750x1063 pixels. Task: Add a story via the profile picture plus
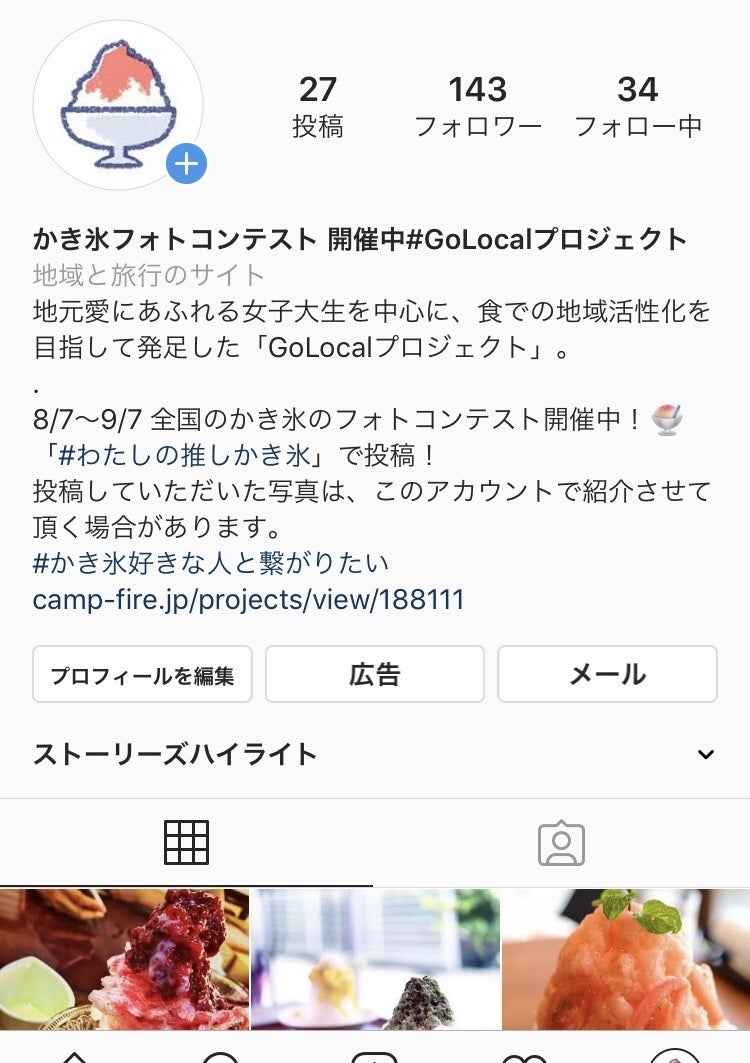tap(186, 164)
